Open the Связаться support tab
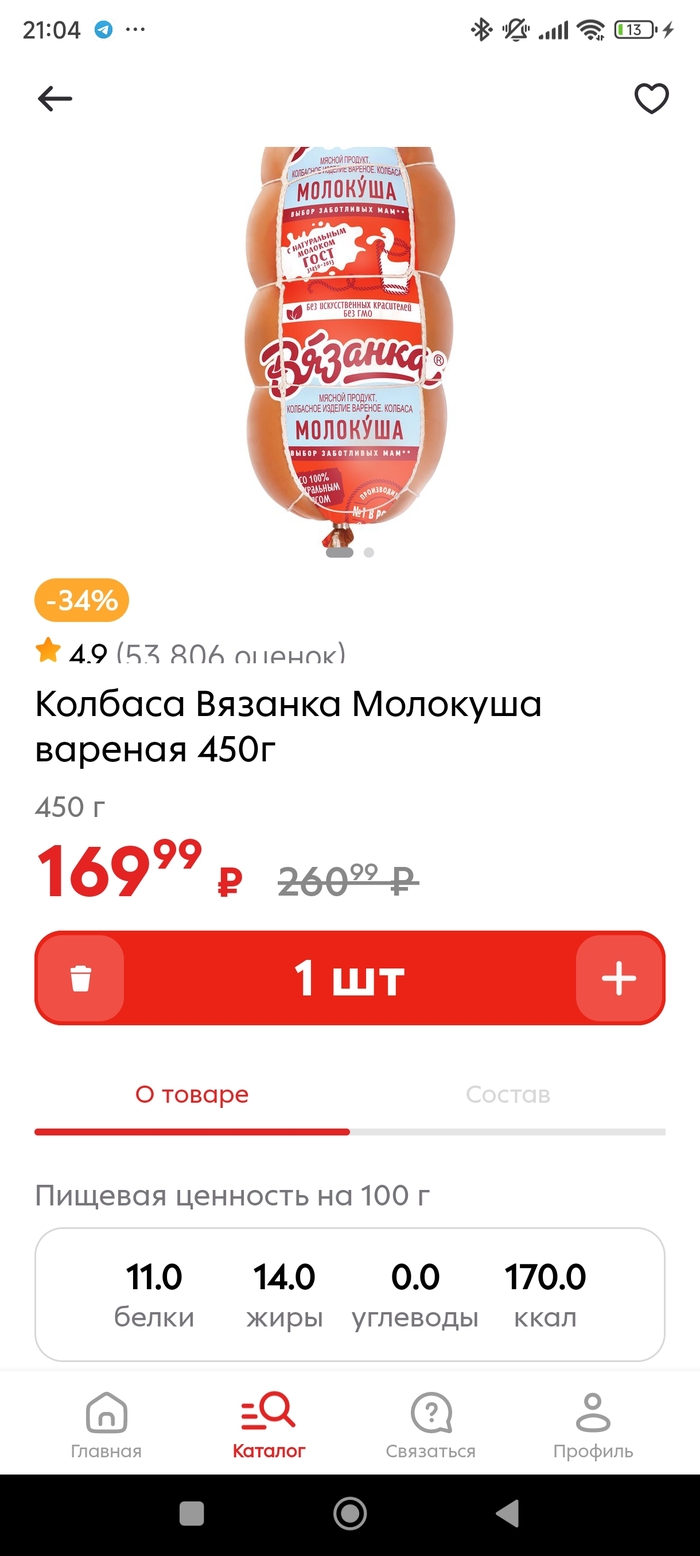Screen dimensions: 700x1556 pos(431,1426)
